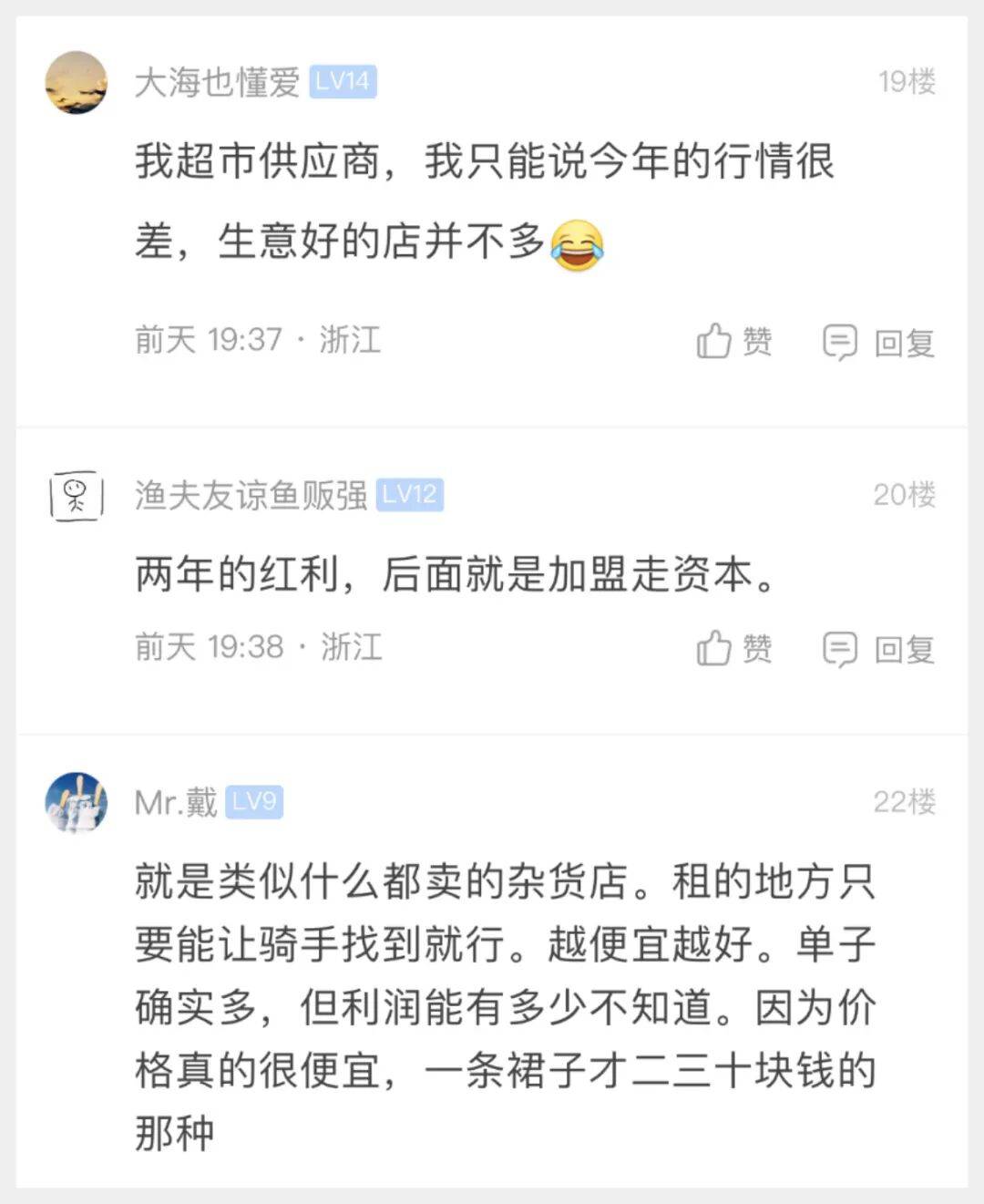The image size is (984, 1204).
Task: Open Mr.戴's profile avatar
Action: point(77,803)
